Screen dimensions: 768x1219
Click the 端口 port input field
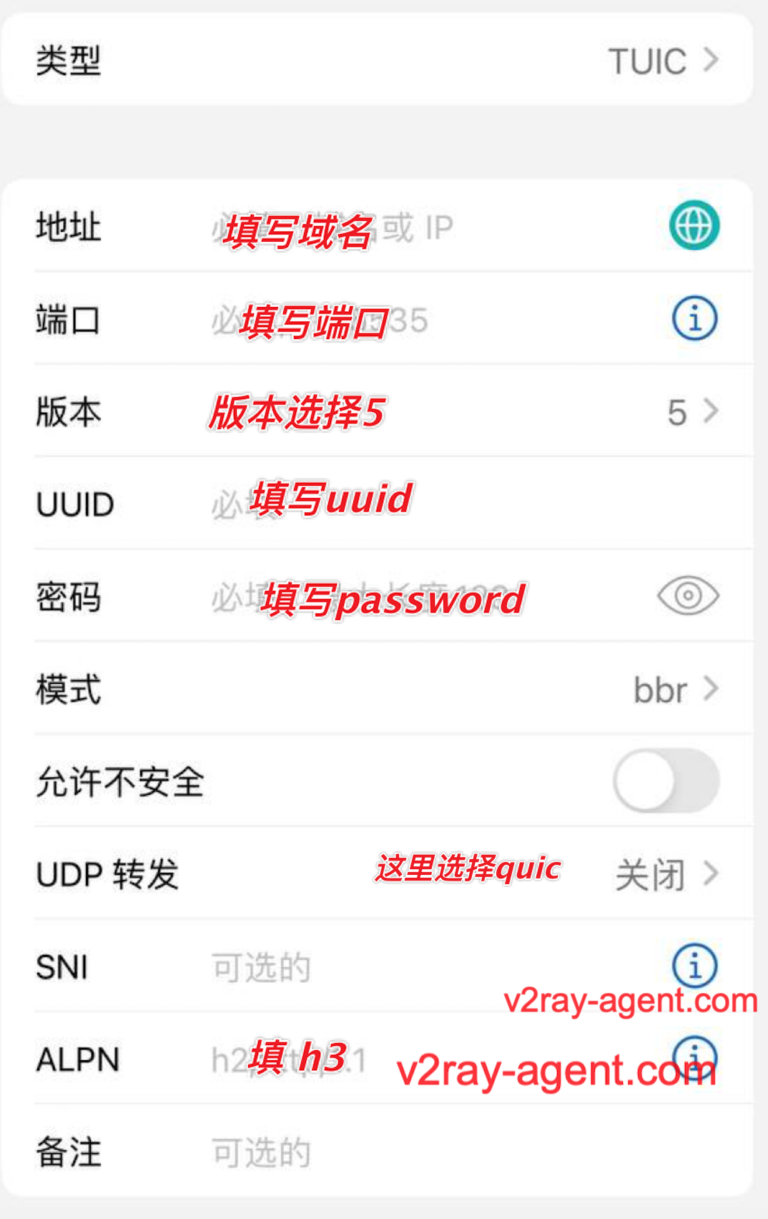point(400,319)
